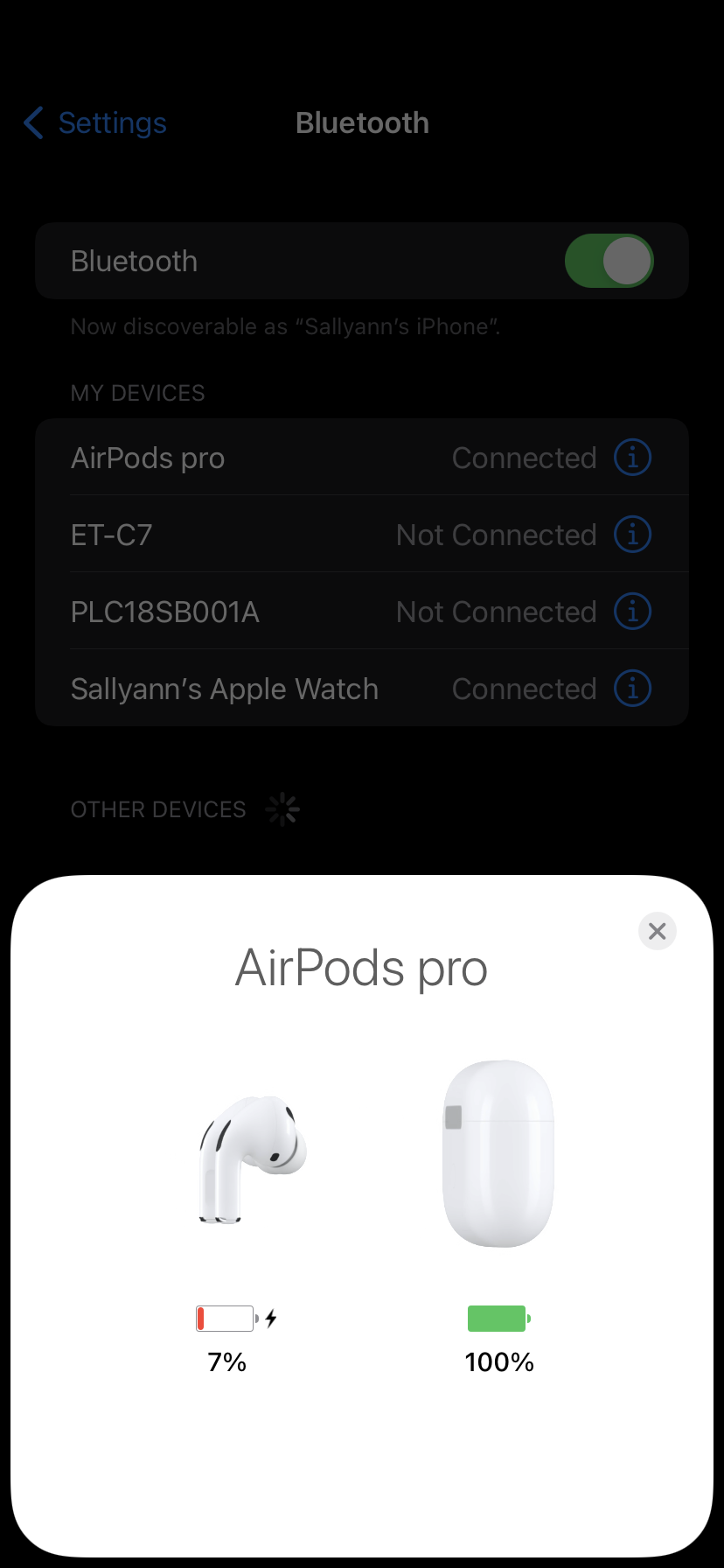
Task: Open info for Sallyann's Apple Watch
Action: click(632, 689)
